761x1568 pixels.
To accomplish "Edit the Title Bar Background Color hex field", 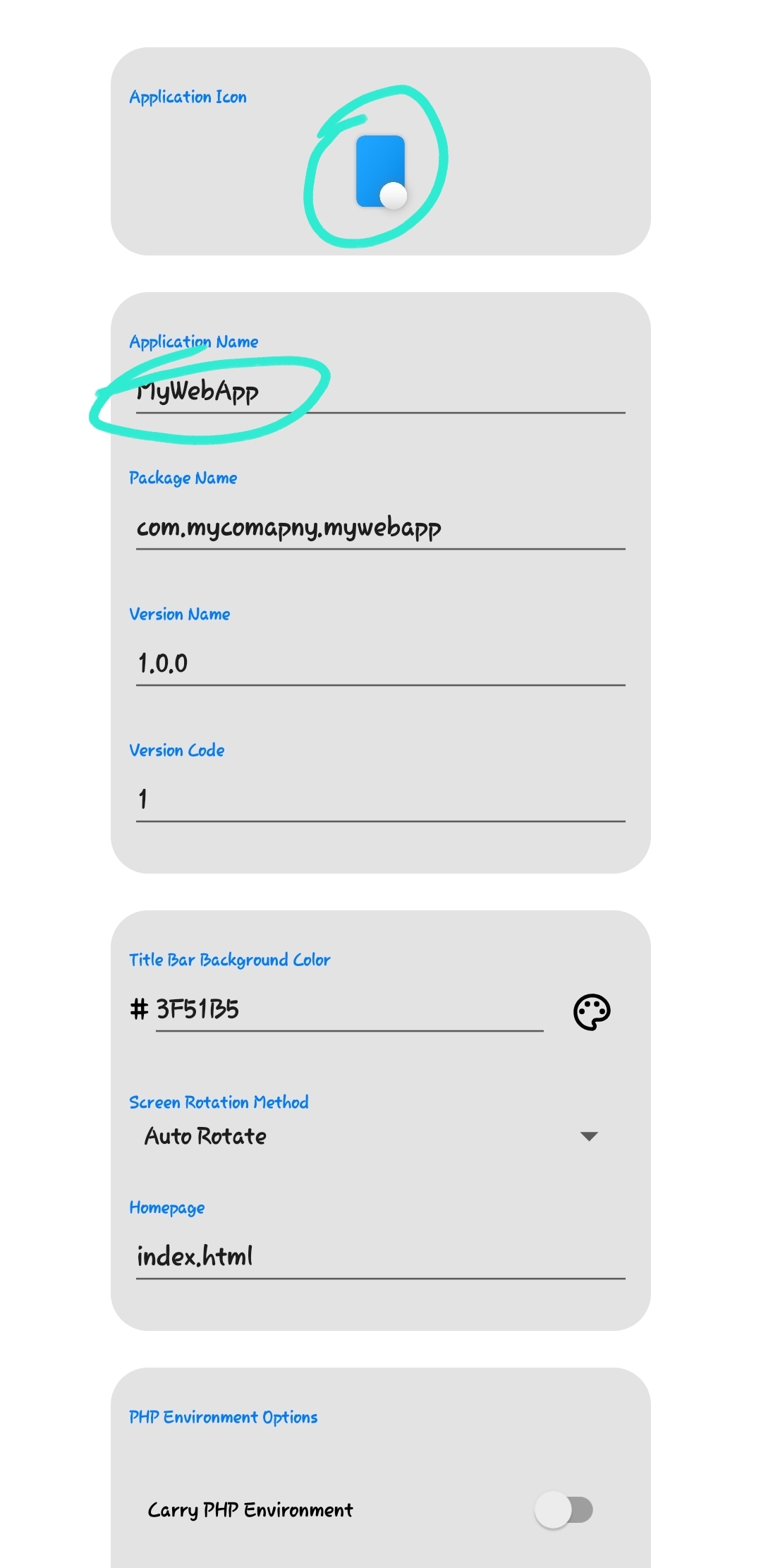I will [349, 1009].
